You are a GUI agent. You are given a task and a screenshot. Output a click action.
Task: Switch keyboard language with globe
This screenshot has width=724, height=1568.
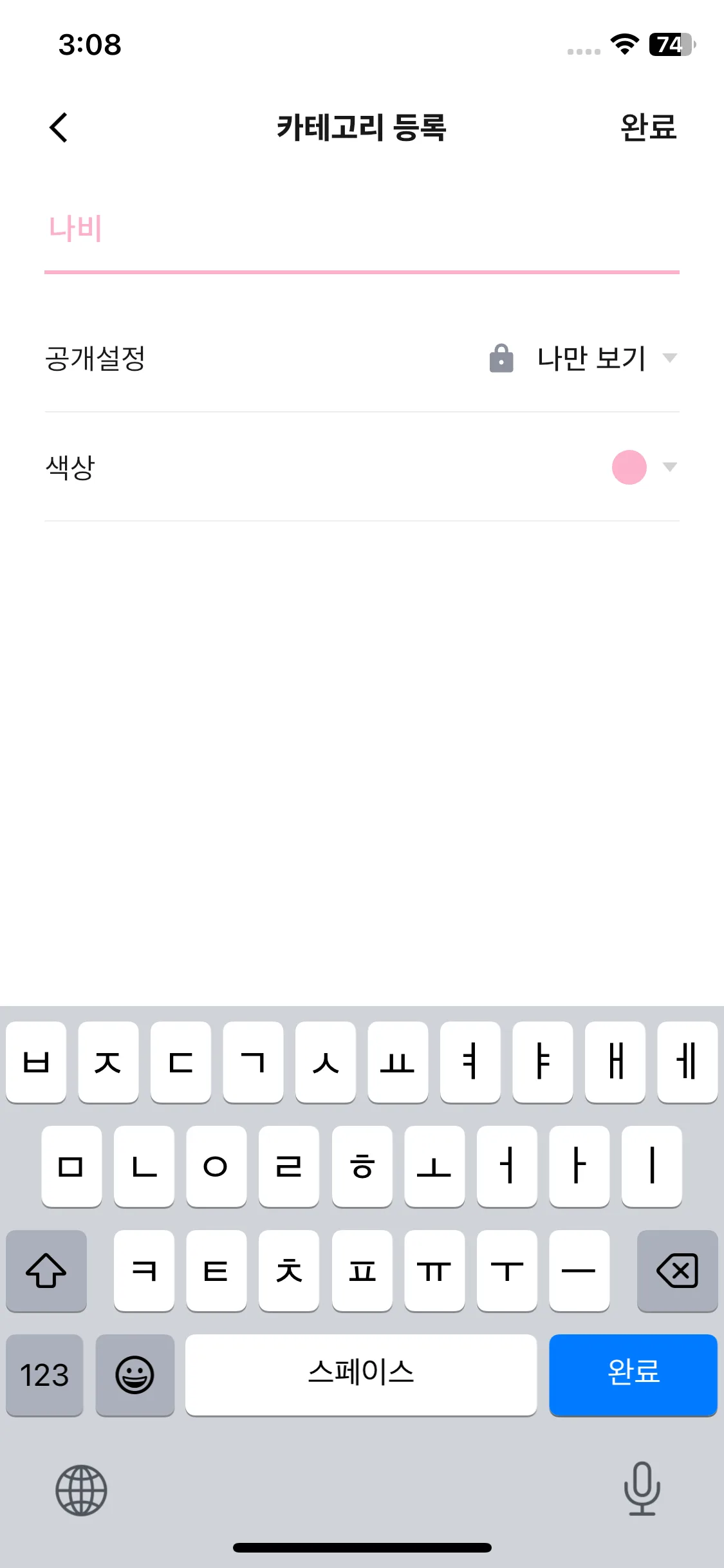point(81,1491)
